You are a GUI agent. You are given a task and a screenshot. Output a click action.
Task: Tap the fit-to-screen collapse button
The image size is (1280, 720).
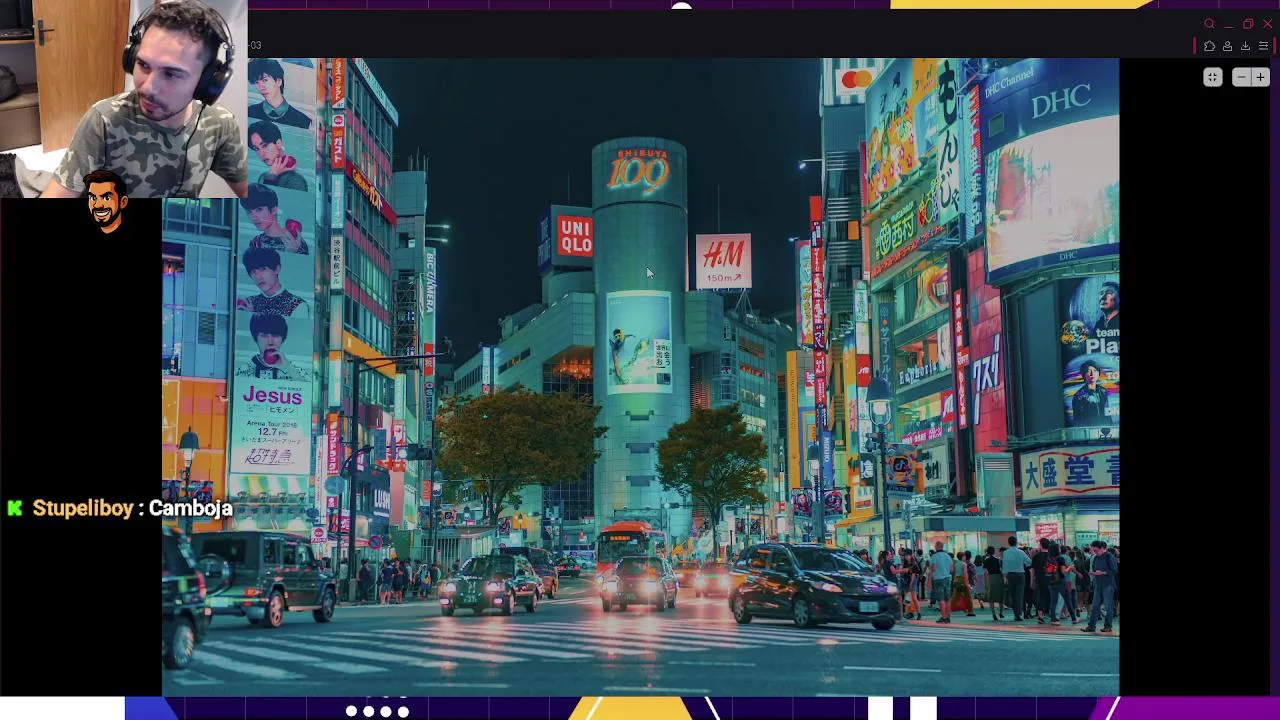click(x=1212, y=77)
